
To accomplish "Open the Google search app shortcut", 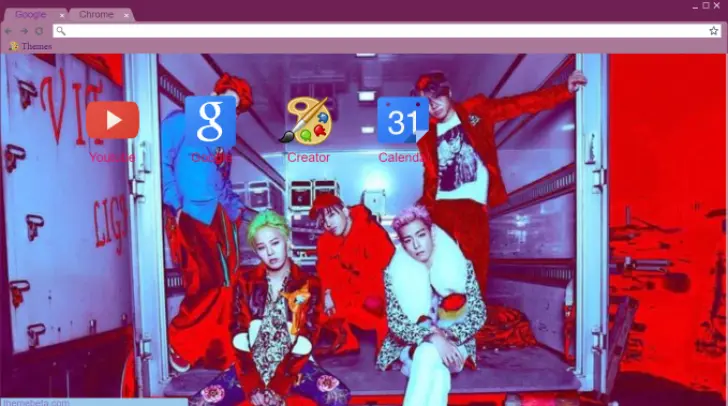I will pos(210,121).
